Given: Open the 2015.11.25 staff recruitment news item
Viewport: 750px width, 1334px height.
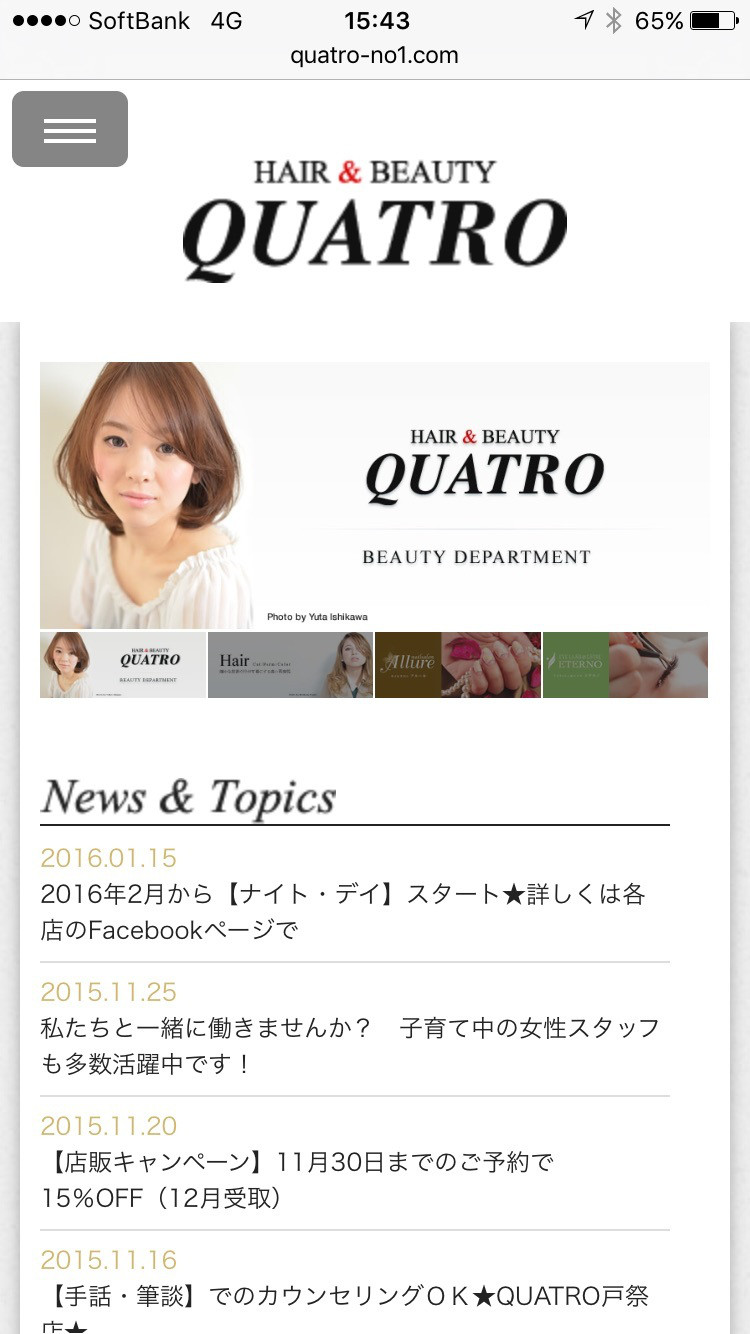Looking at the screenshot, I should pos(355,1029).
